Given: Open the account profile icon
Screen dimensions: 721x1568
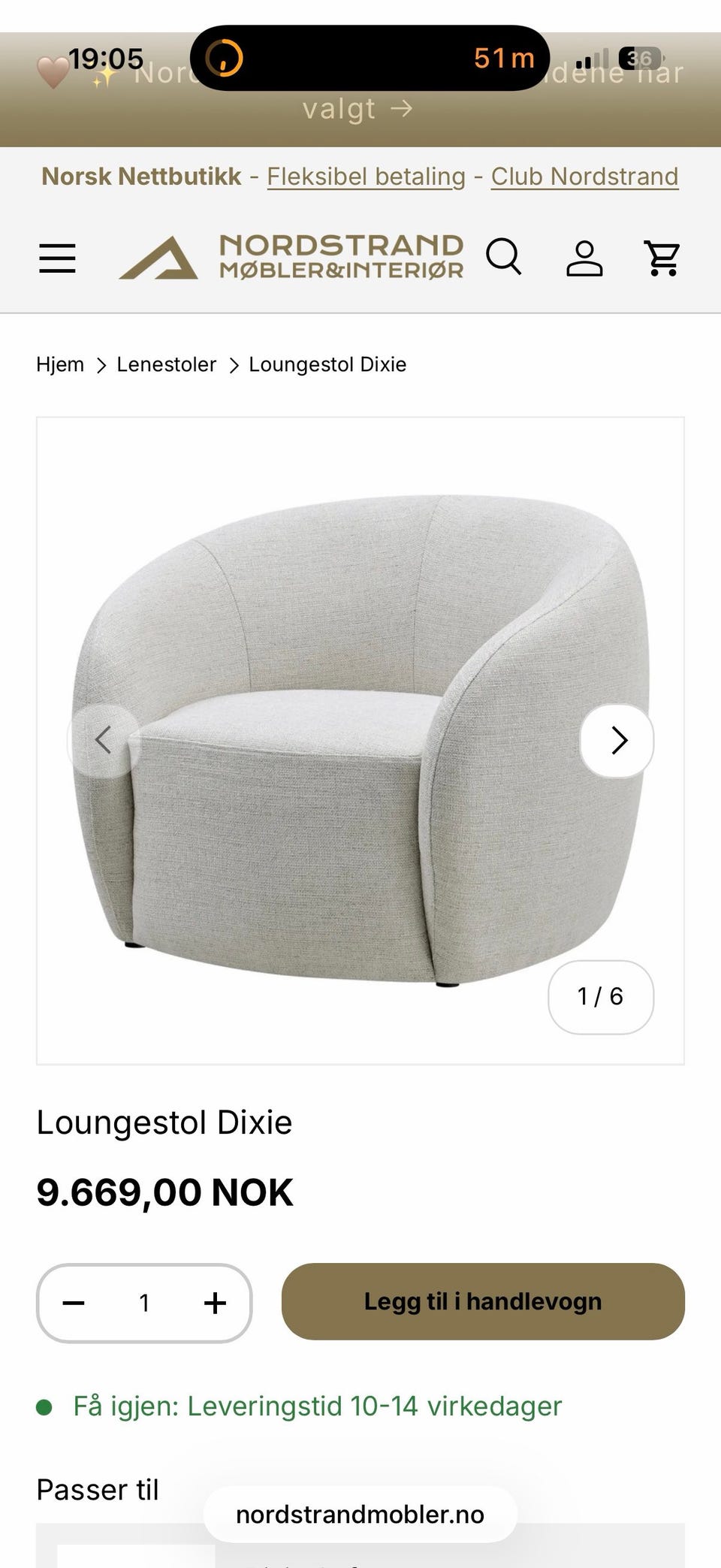Looking at the screenshot, I should (x=584, y=258).
